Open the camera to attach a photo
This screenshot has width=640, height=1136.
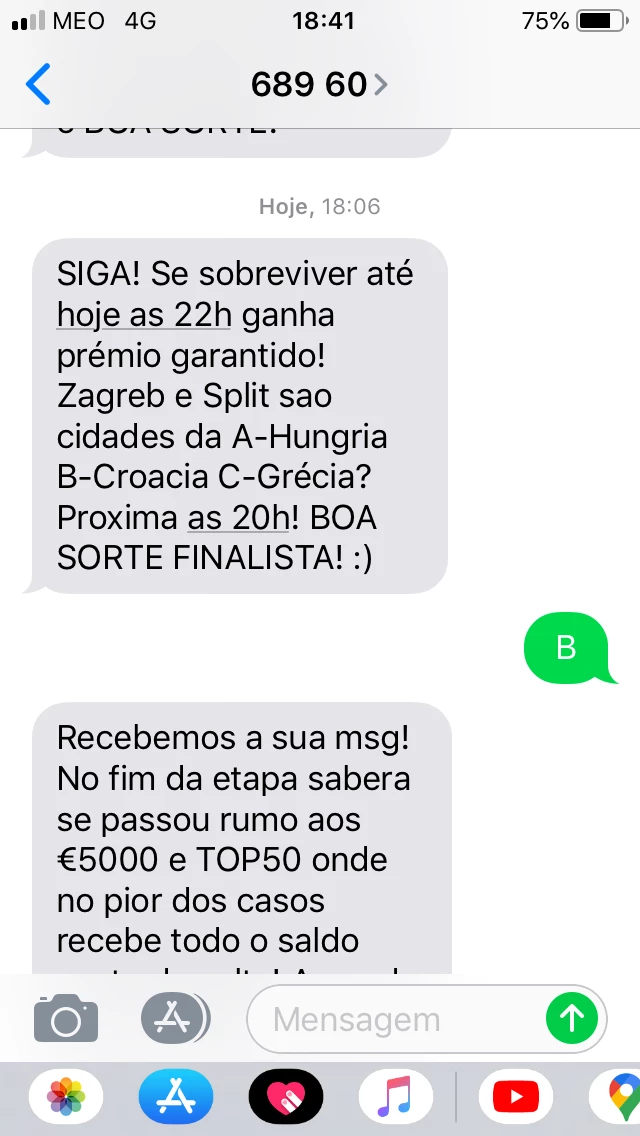(66, 1019)
